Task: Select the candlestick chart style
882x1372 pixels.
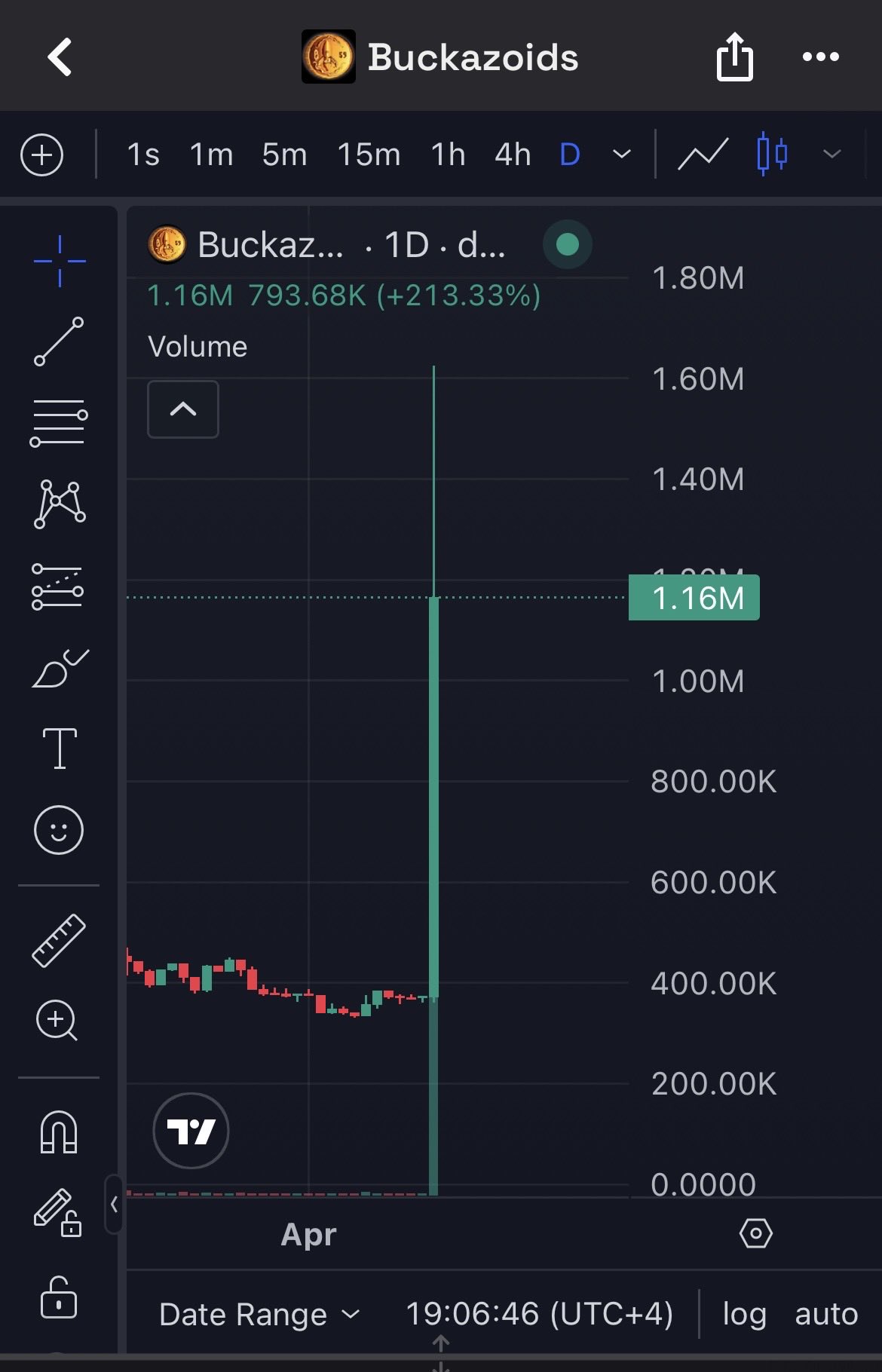Action: (772, 155)
